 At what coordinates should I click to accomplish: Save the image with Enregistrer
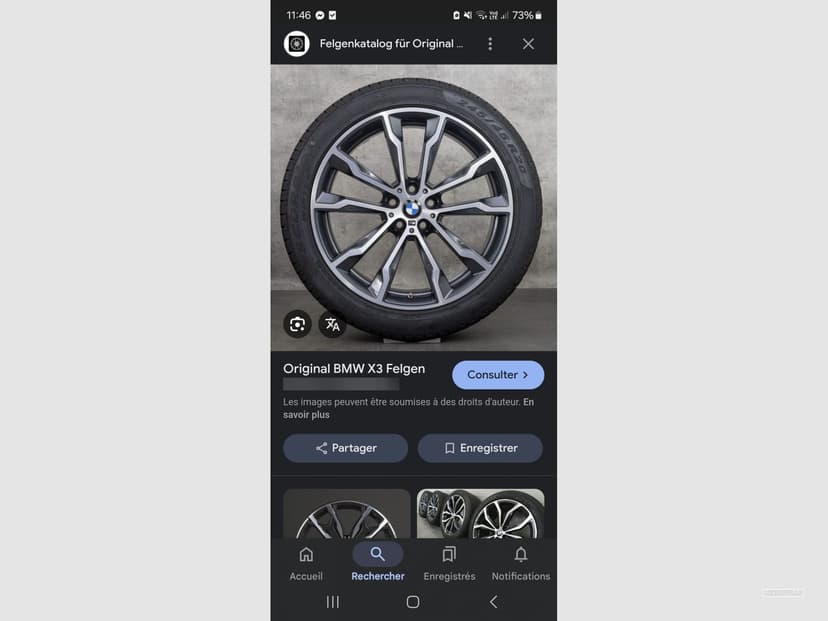(x=480, y=448)
